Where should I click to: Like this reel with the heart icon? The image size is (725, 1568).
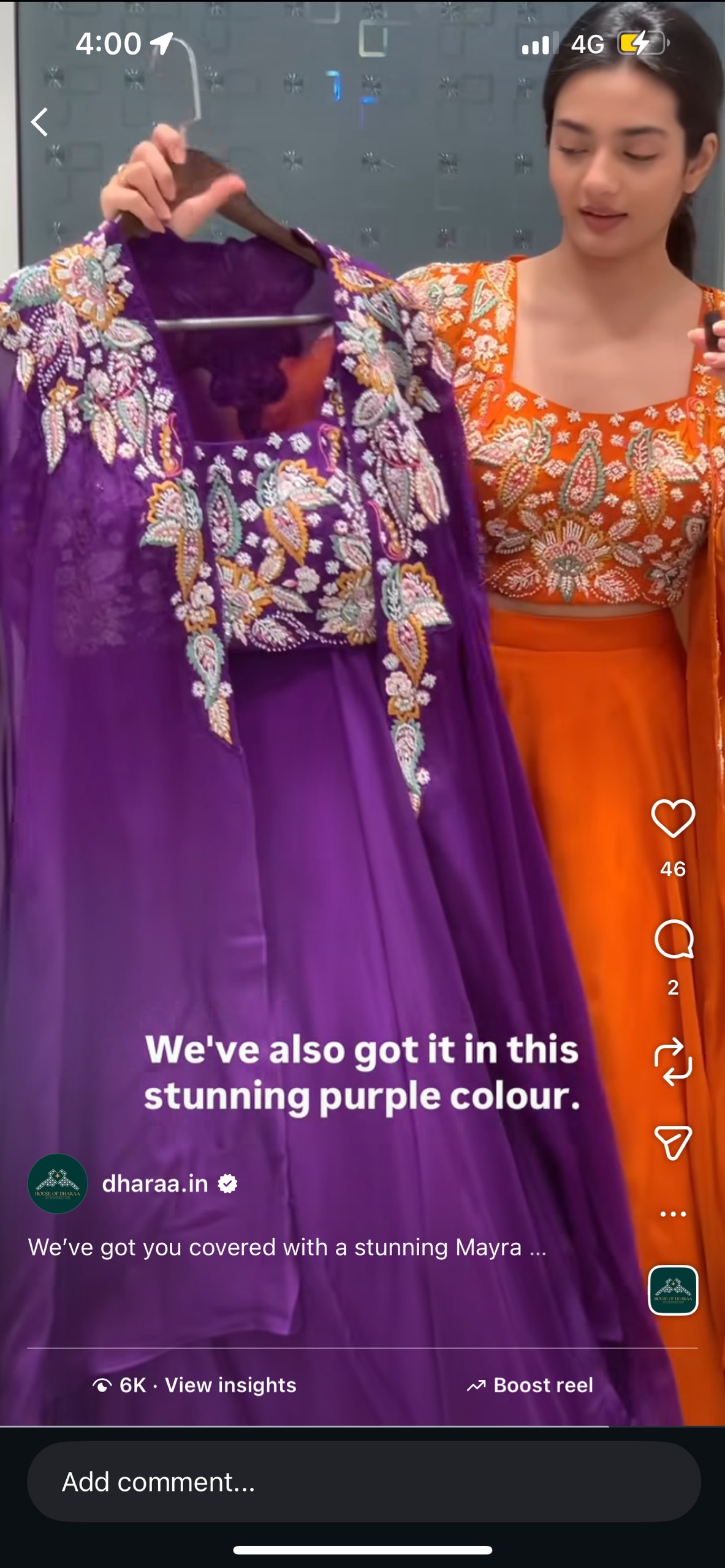point(672,818)
